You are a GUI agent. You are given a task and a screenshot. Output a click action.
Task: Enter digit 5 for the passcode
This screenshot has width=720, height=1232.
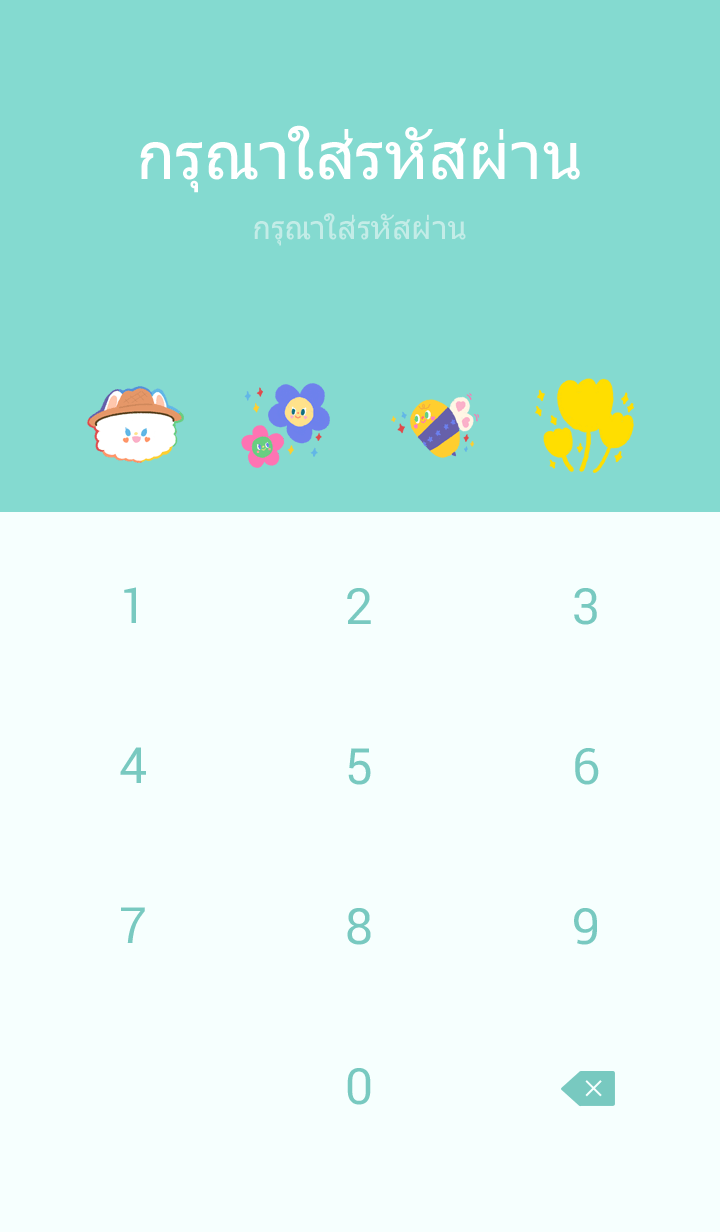click(359, 767)
